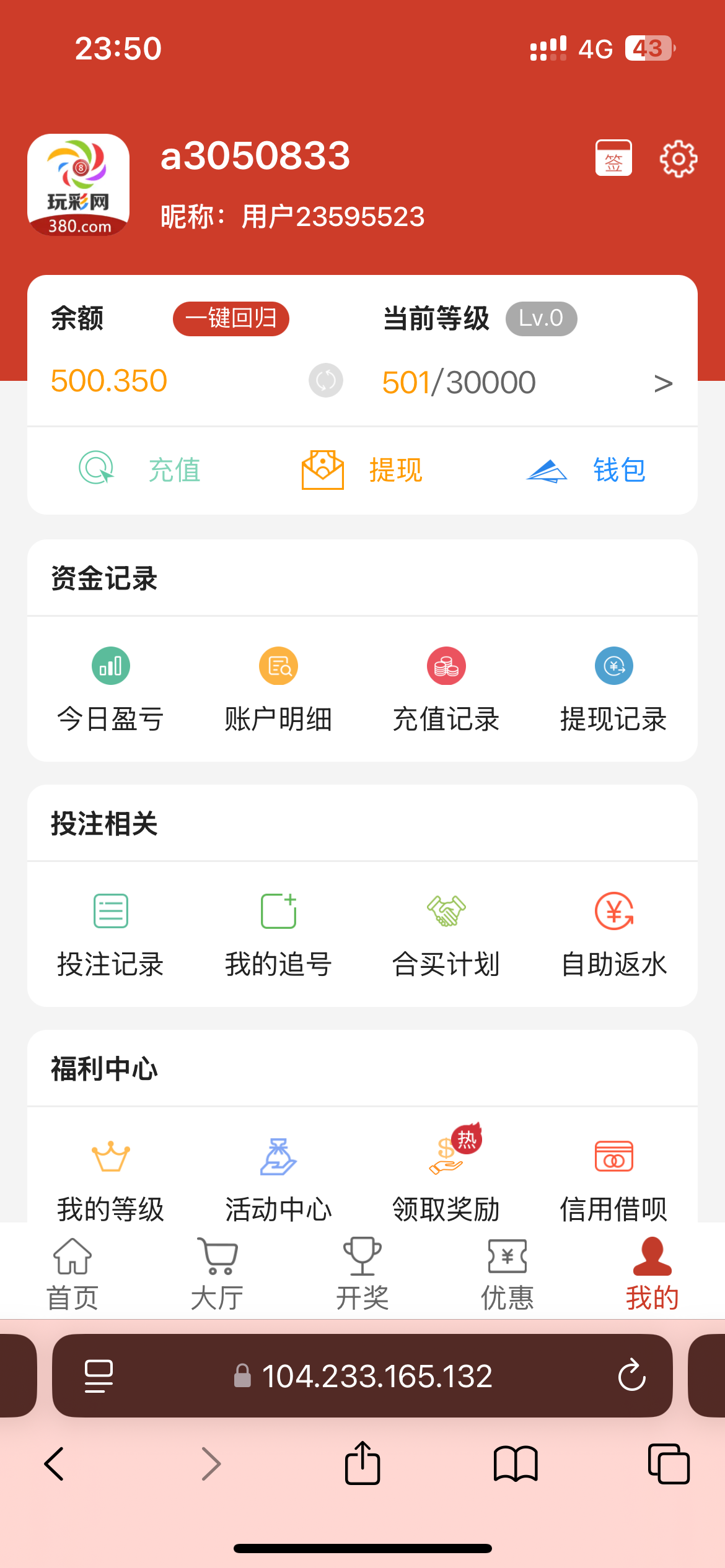This screenshot has width=725, height=1568.
Task: Open the 钱包 wallet
Action: [x=586, y=469]
